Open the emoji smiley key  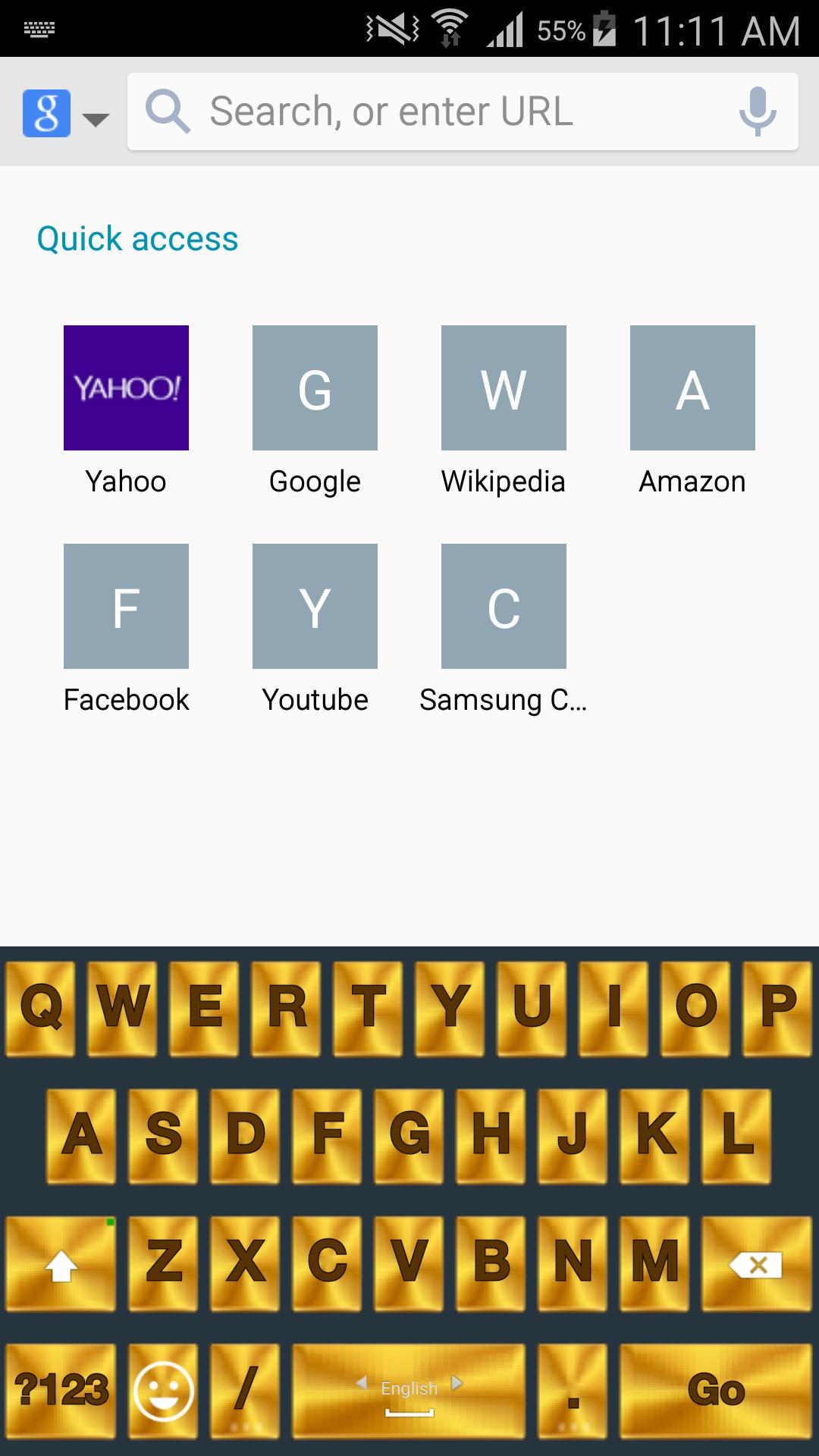click(163, 1390)
